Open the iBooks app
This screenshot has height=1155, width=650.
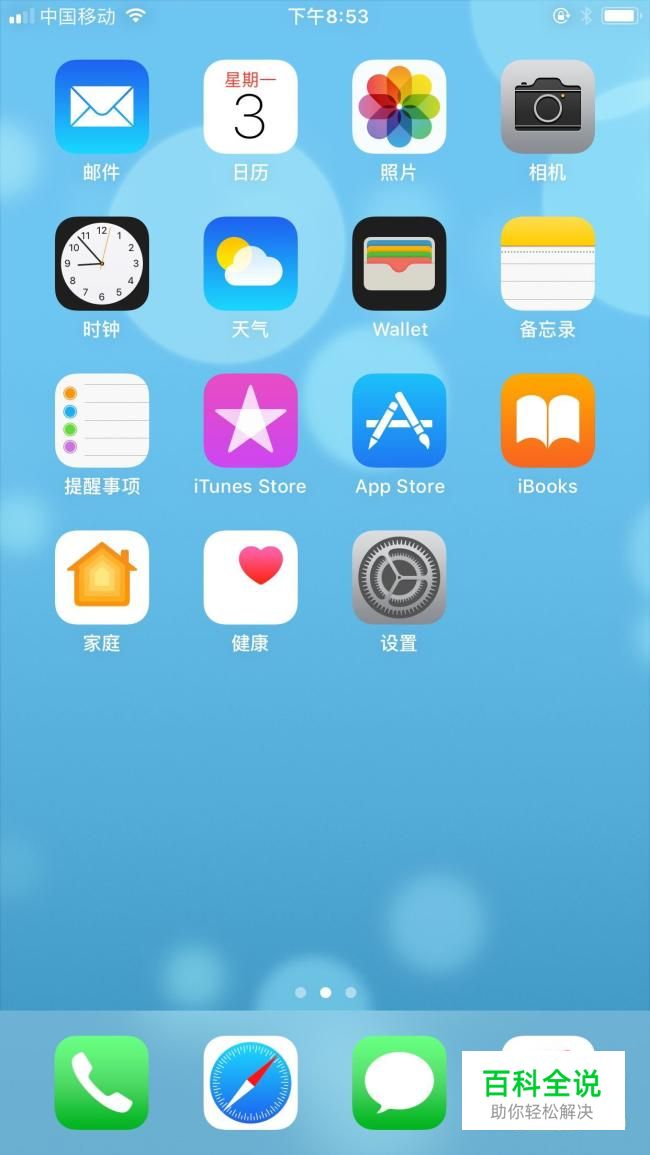point(547,421)
